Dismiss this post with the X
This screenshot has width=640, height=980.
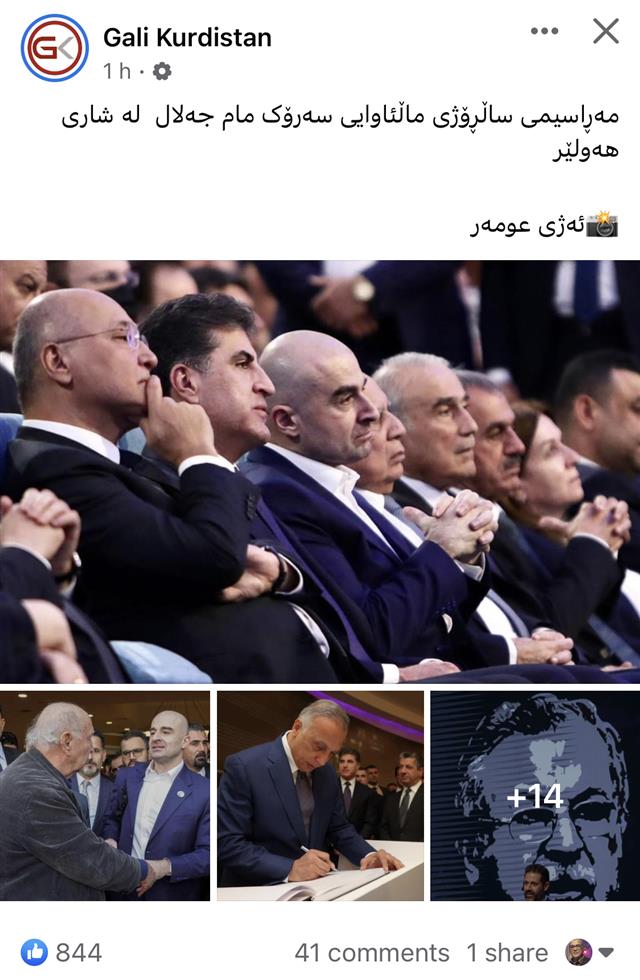point(606,32)
